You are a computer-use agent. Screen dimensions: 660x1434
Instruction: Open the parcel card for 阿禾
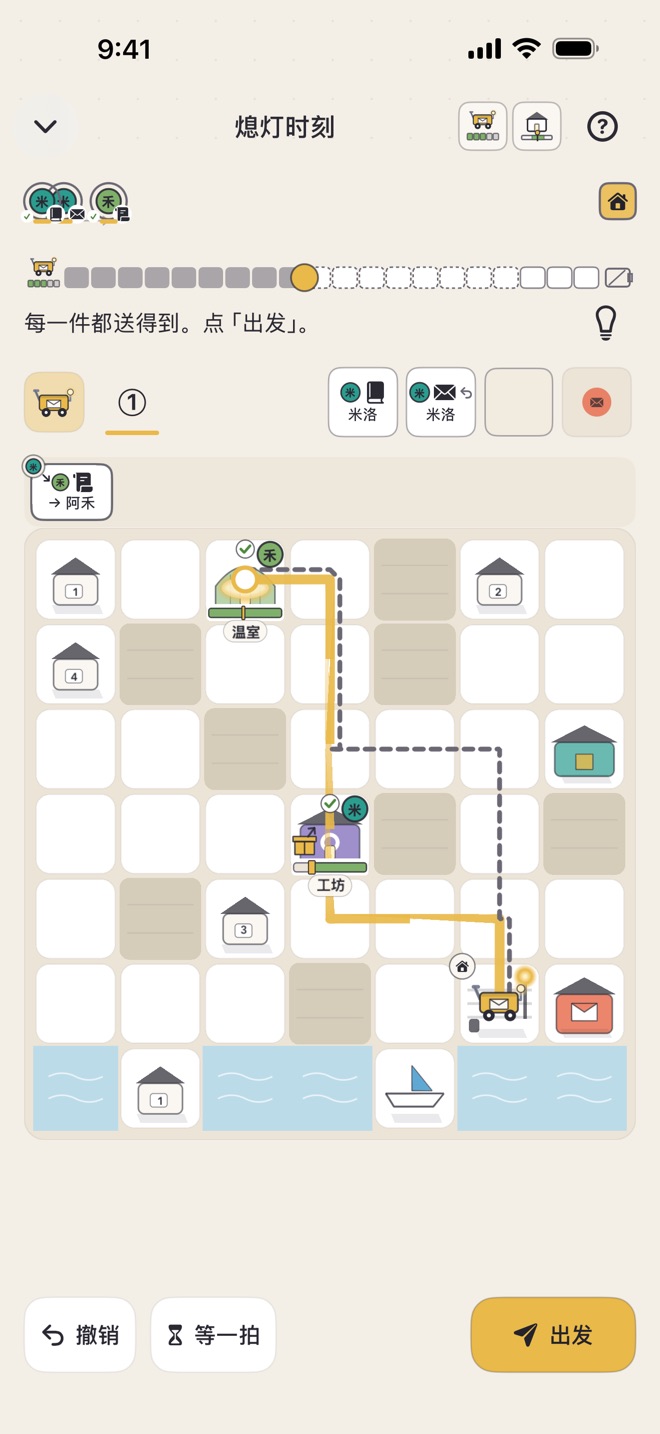click(x=71, y=492)
